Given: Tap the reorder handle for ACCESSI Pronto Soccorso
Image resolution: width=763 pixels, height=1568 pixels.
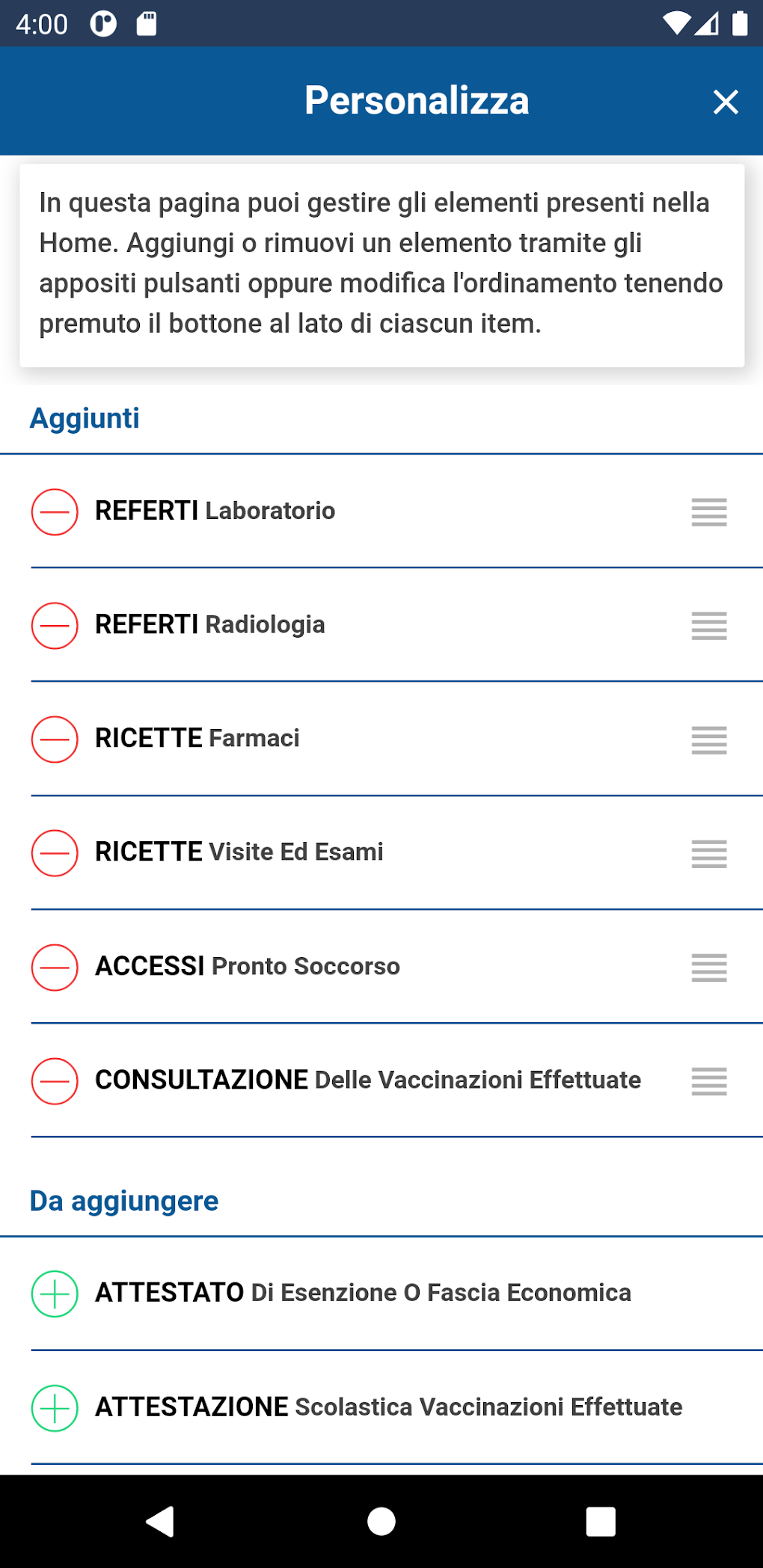Looking at the screenshot, I should click(x=708, y=967).
